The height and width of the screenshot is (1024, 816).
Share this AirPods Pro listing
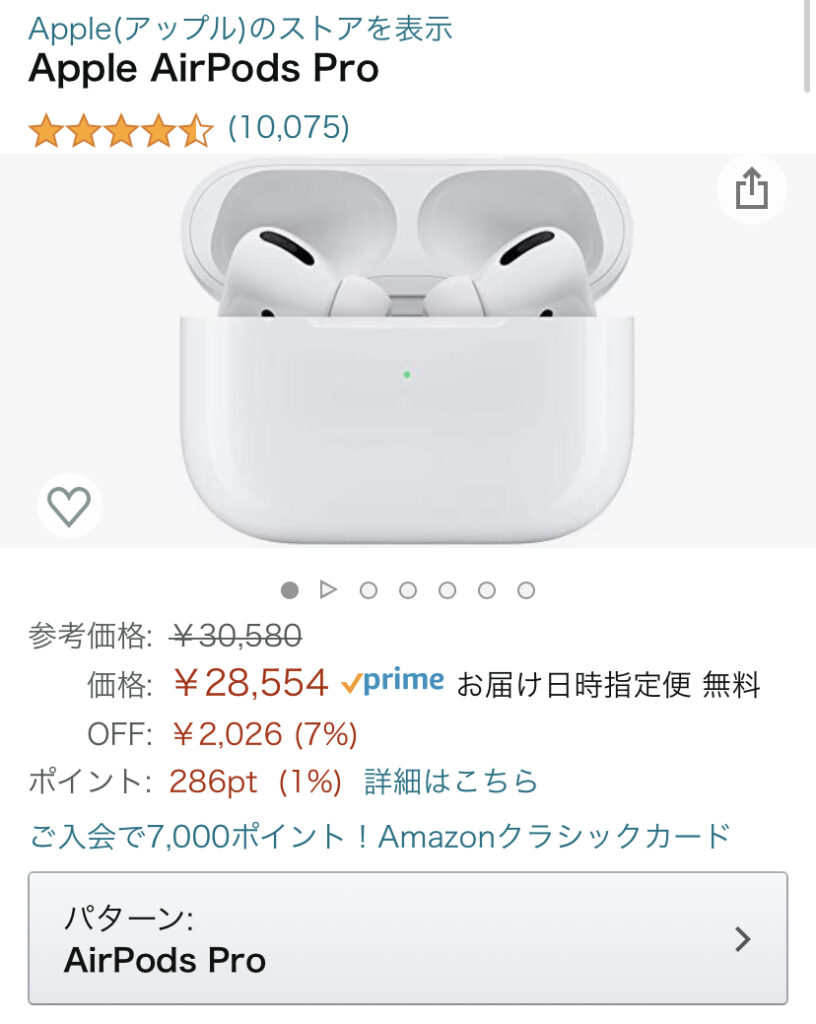pyautogui.click(x=752, y=188)
